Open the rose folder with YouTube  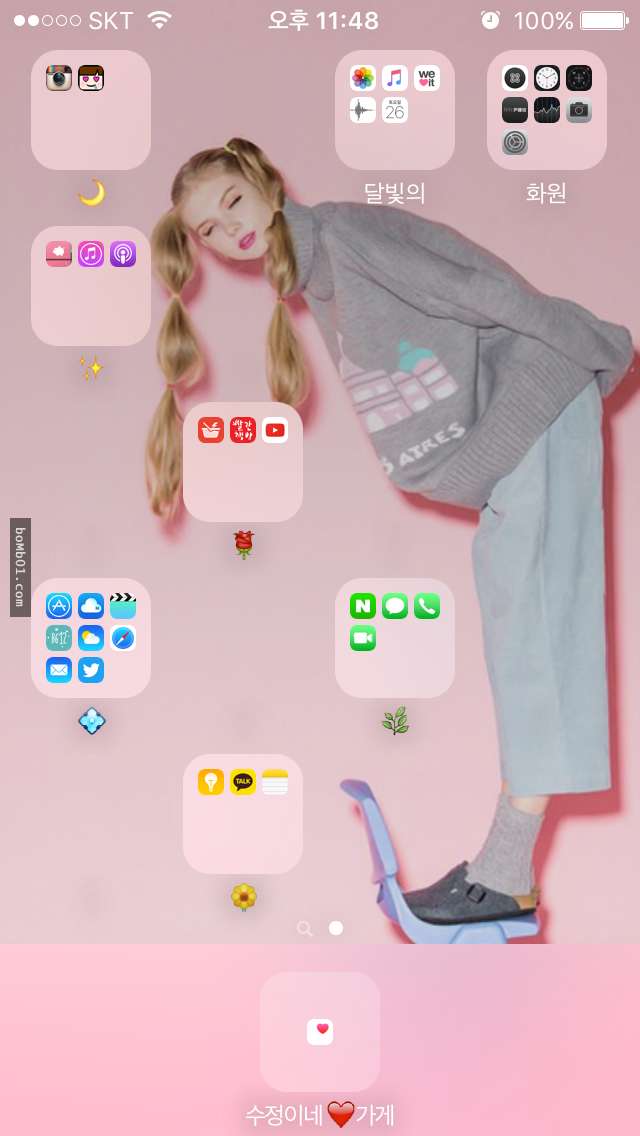click(243, 462)
